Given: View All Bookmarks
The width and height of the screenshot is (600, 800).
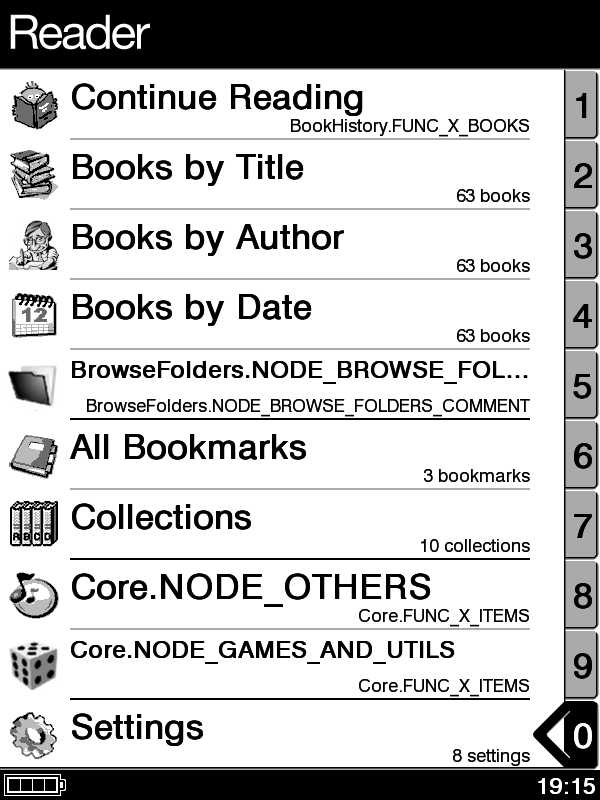Looking at the screenshot, I should click(x=188, y=448).
